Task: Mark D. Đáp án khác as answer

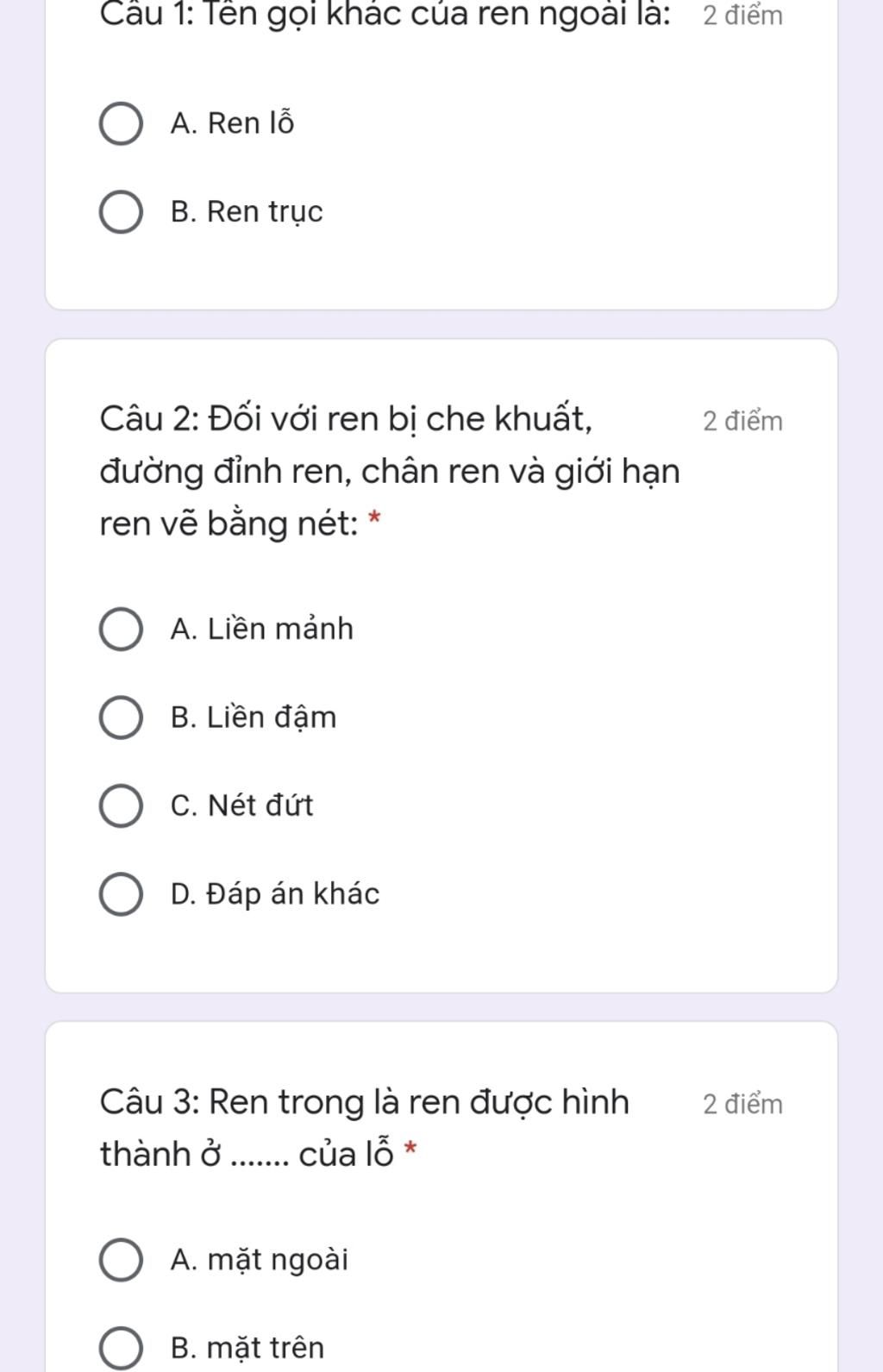Action: click(x=122, y=894)
